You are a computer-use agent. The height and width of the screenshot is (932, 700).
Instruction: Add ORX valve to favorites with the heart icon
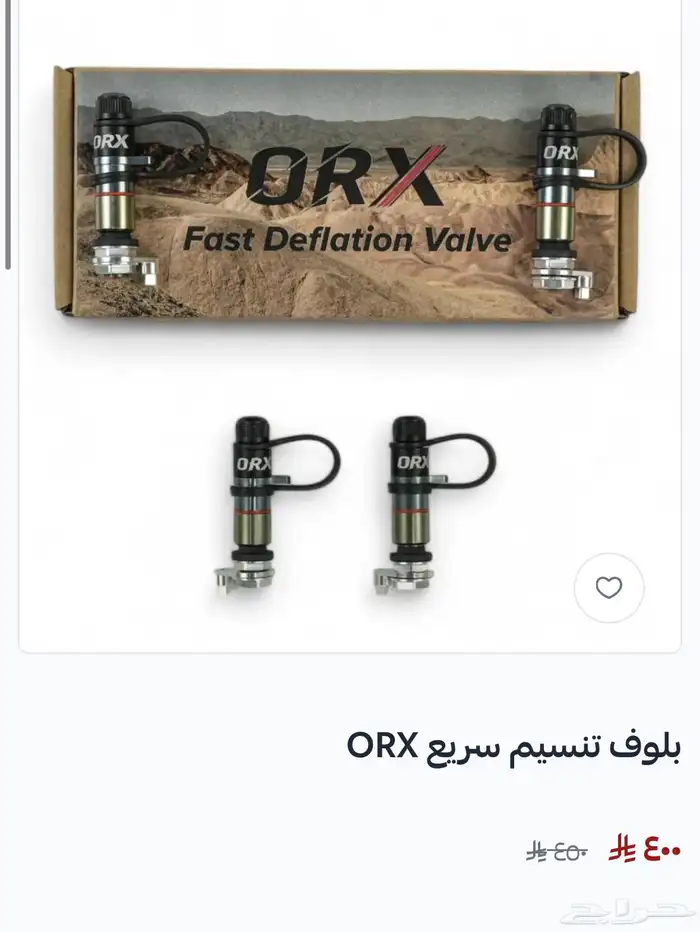click(609, 588)
